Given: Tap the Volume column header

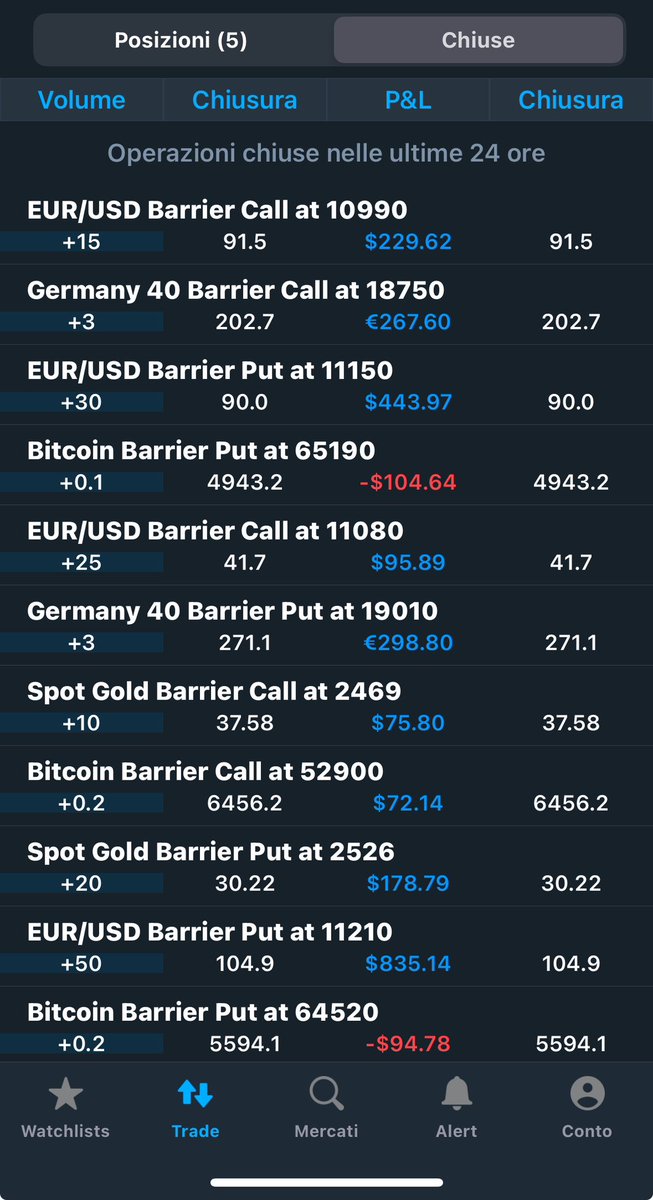Looking at the screenshot, I should [81, 100].
